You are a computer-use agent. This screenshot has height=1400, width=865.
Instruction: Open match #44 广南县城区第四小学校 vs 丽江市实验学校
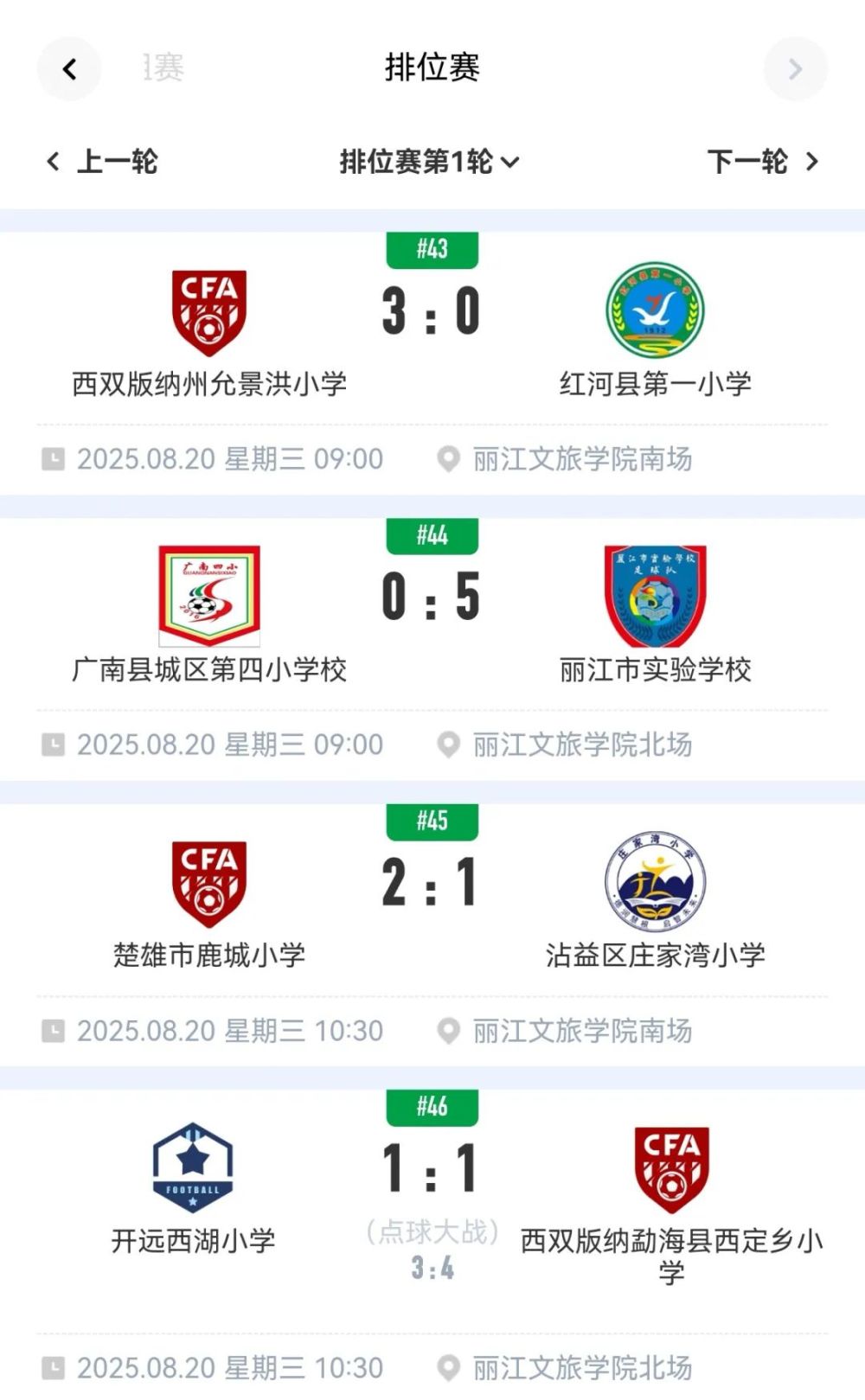[x=432, y=649]
